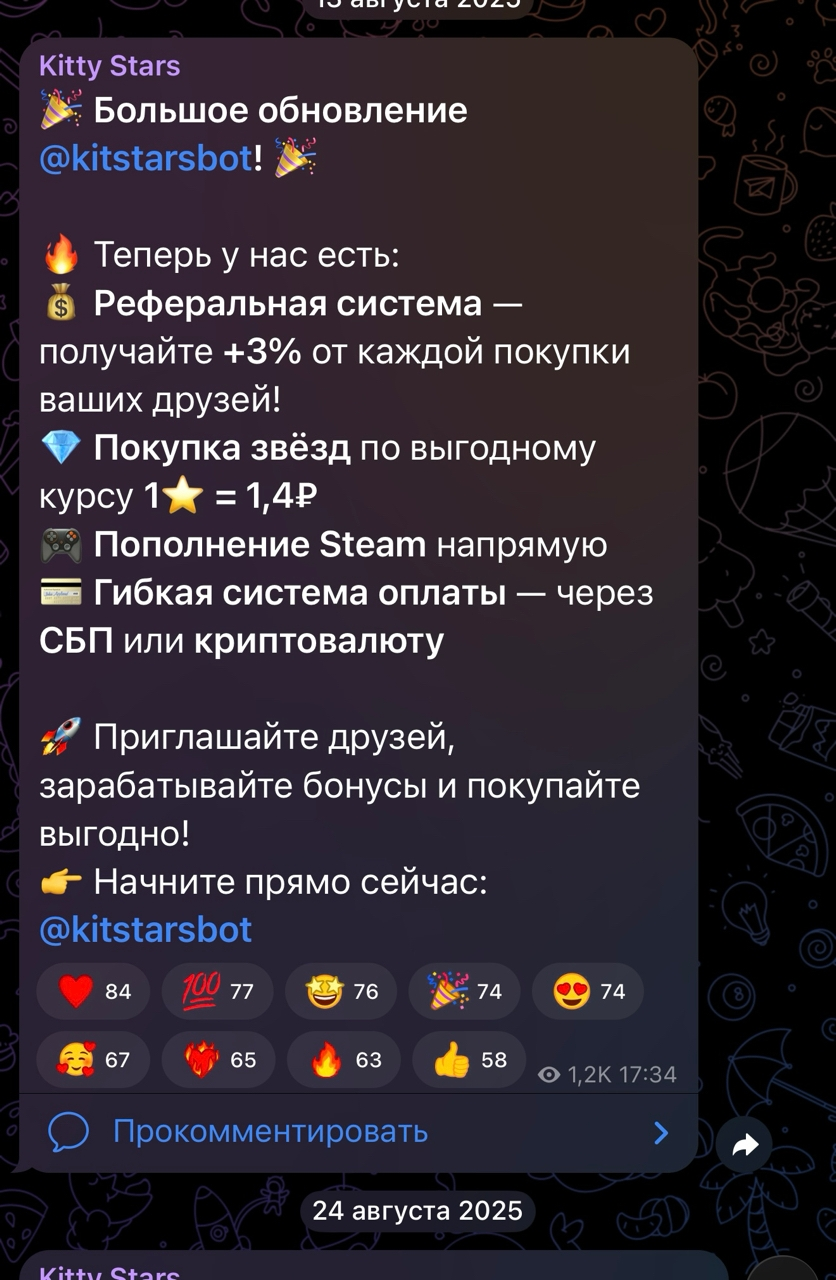Open the @kitstarsbot link at the post's end
Viewport: 836px width, 1280px height.
(146, 930)
